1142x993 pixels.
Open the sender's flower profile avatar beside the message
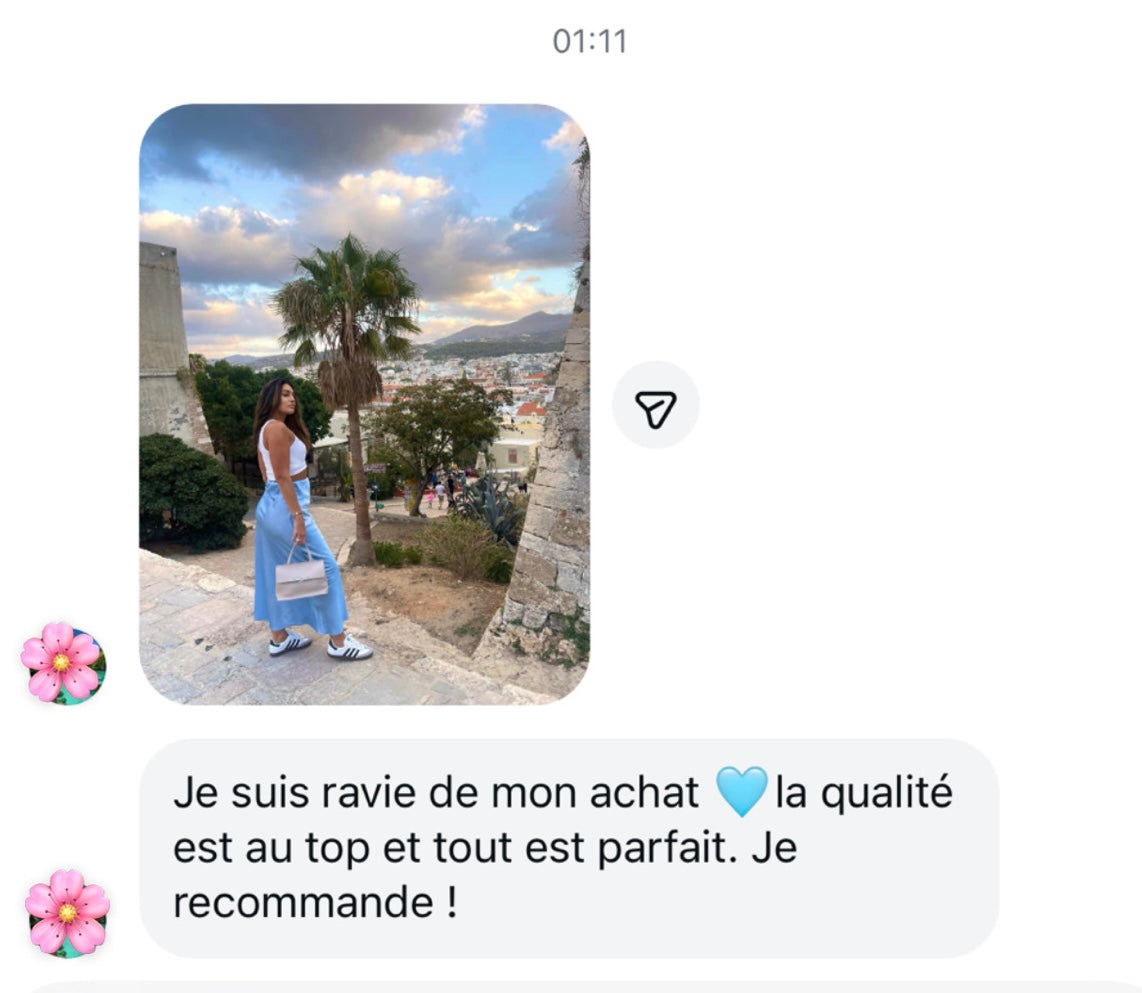66,912
